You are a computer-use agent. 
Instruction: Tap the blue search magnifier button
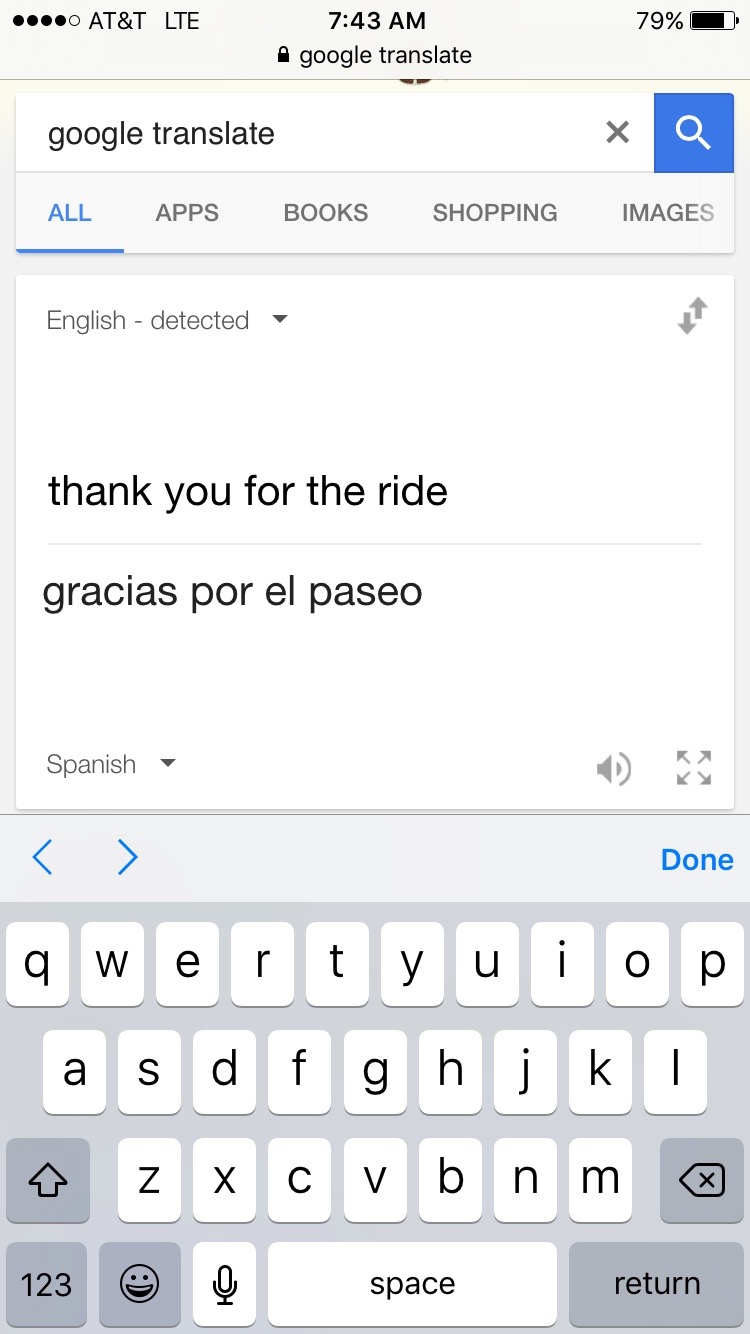tap(693, 133)
